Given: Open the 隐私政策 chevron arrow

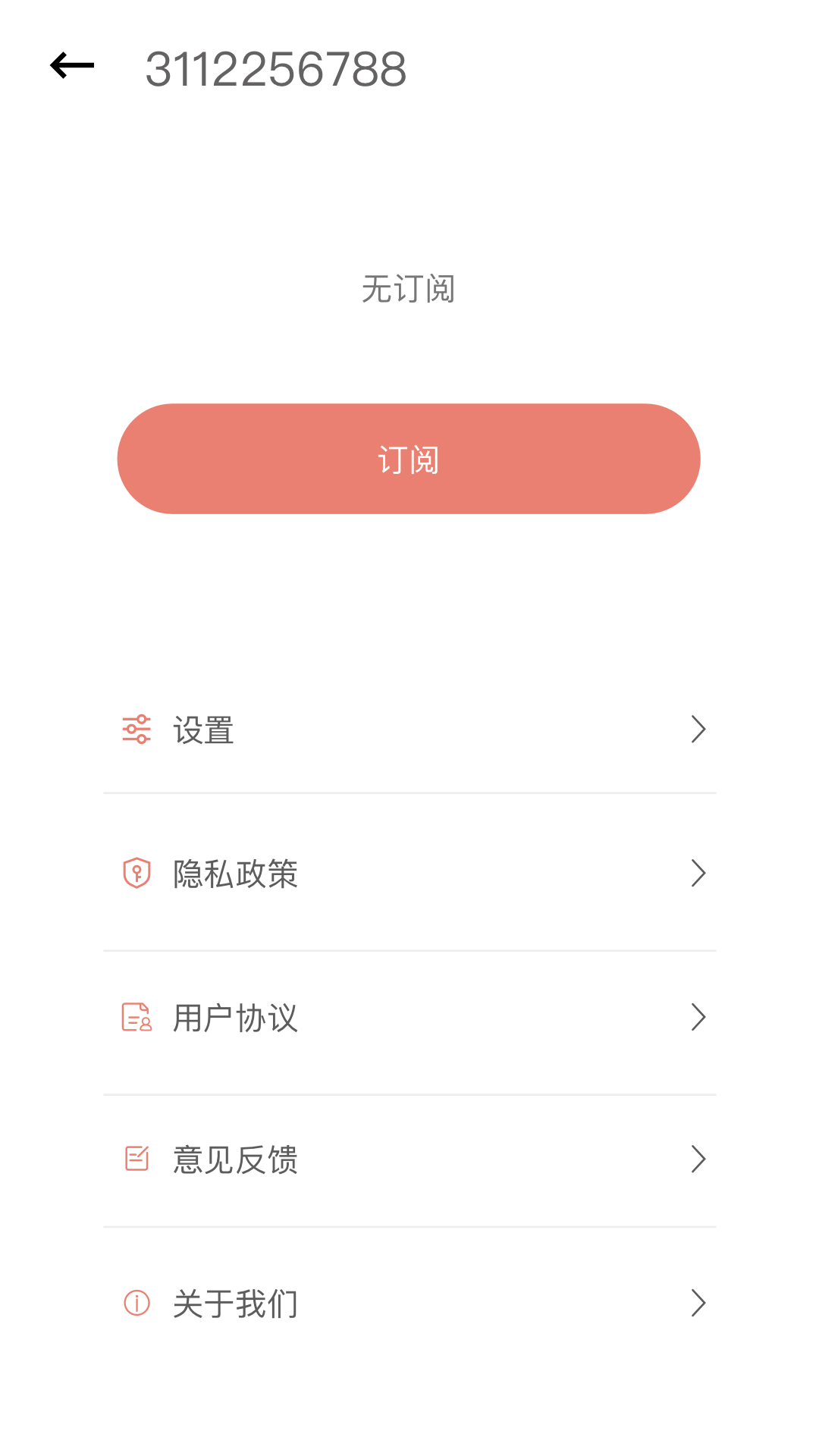Looking at the screenshot, I should [698, 874].
